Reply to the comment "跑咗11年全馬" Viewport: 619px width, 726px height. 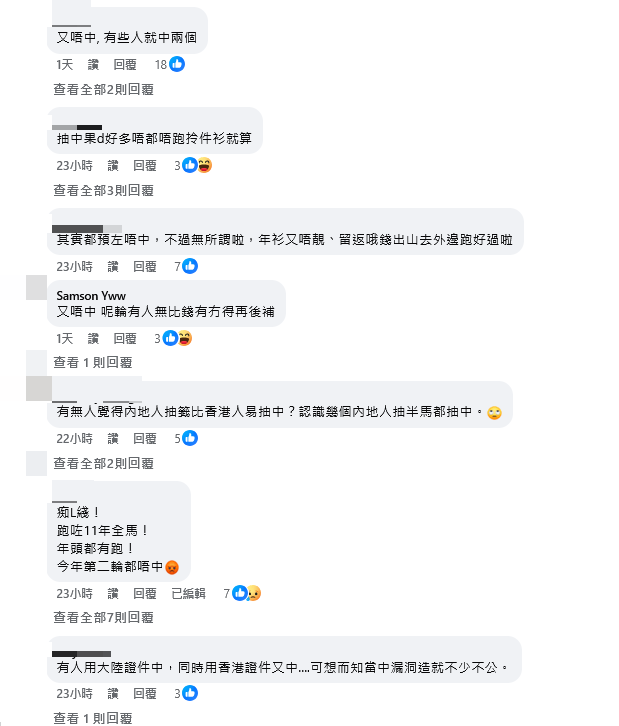[145, 593]
